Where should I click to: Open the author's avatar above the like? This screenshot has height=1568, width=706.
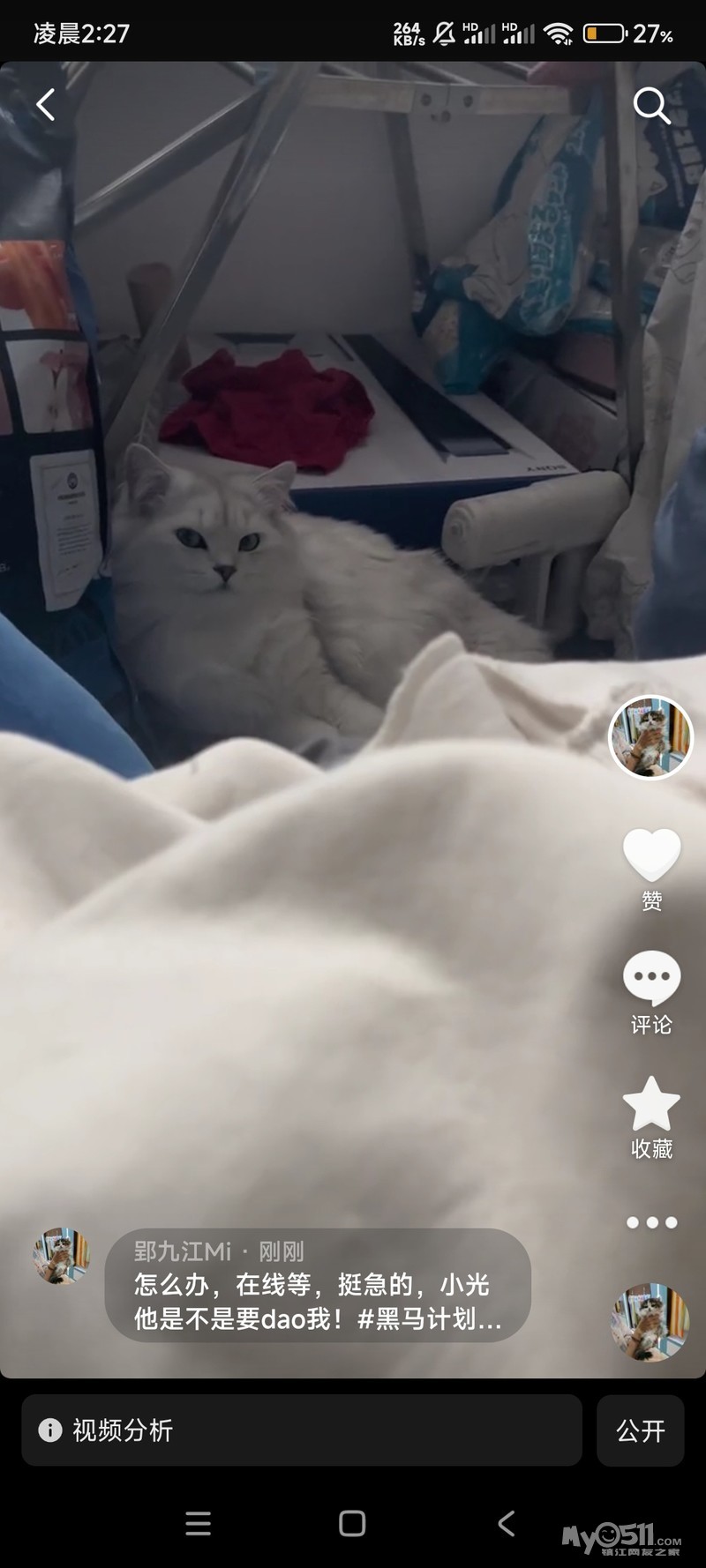click(x=651, y=737)
